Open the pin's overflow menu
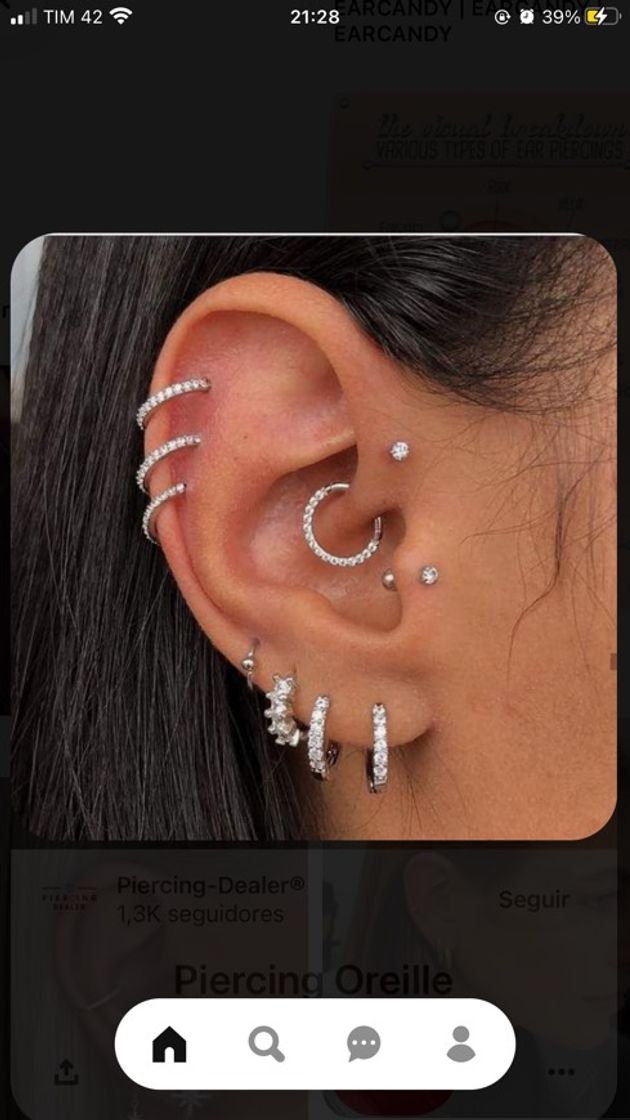 click(x=562, y=1072)
